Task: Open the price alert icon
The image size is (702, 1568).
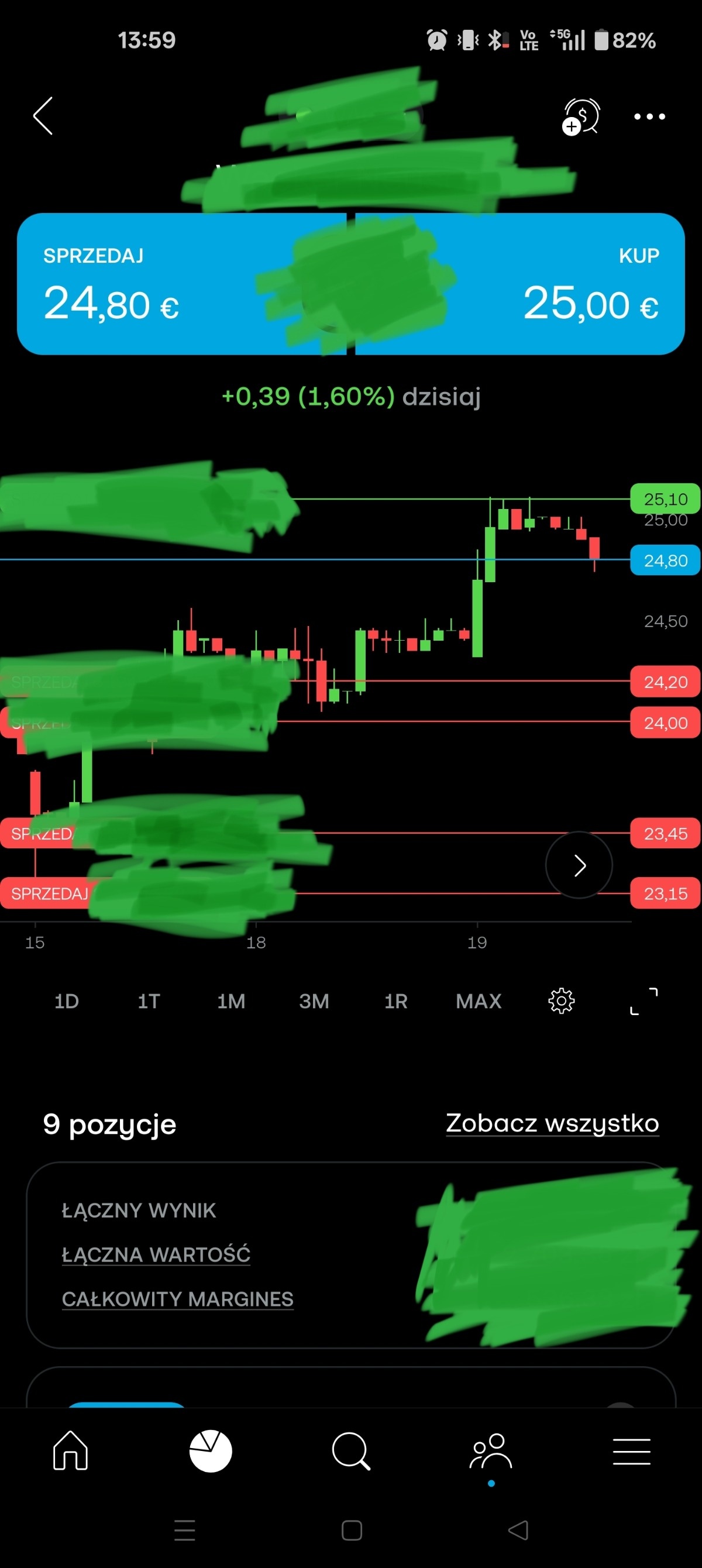Action: click(x=581, y=116)
